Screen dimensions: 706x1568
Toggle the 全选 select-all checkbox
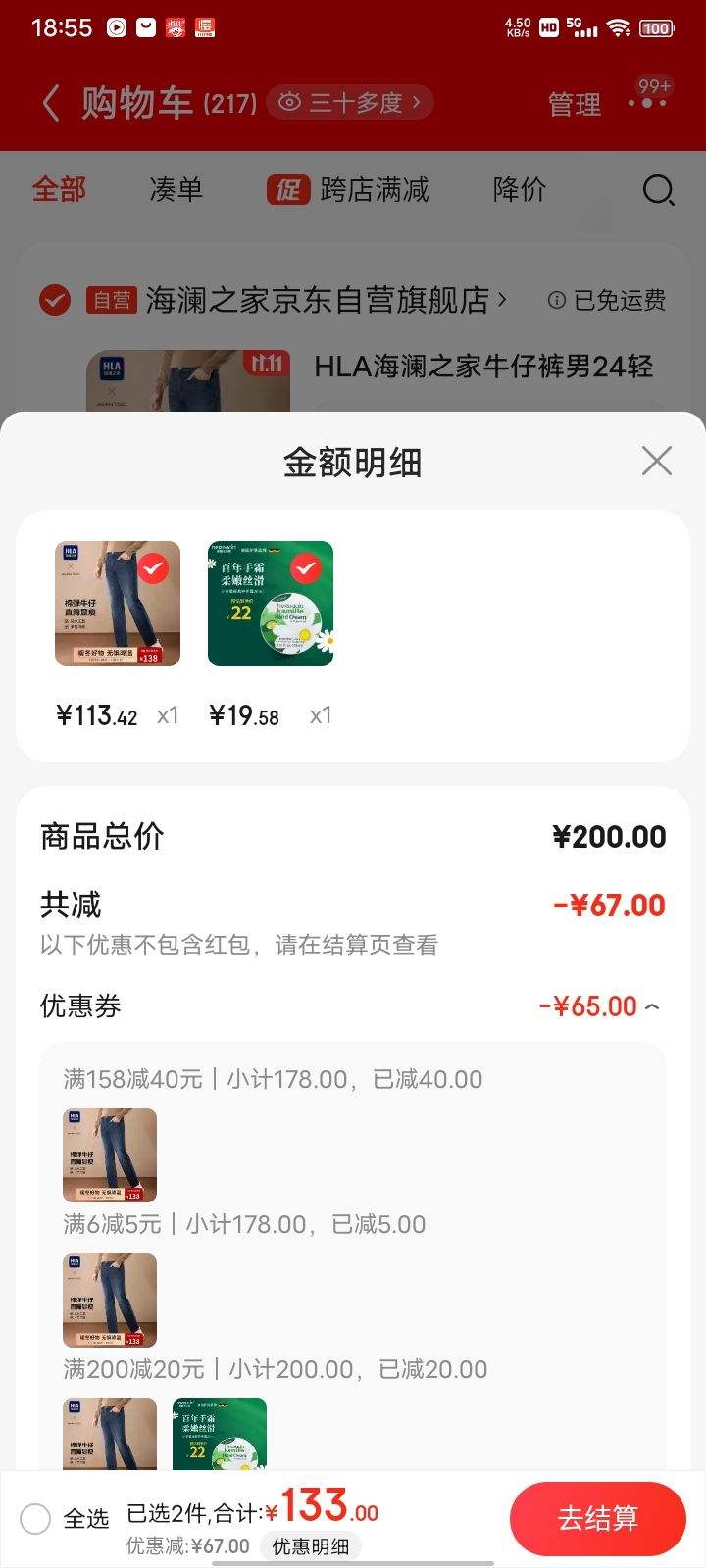[x=36, y=1518]
